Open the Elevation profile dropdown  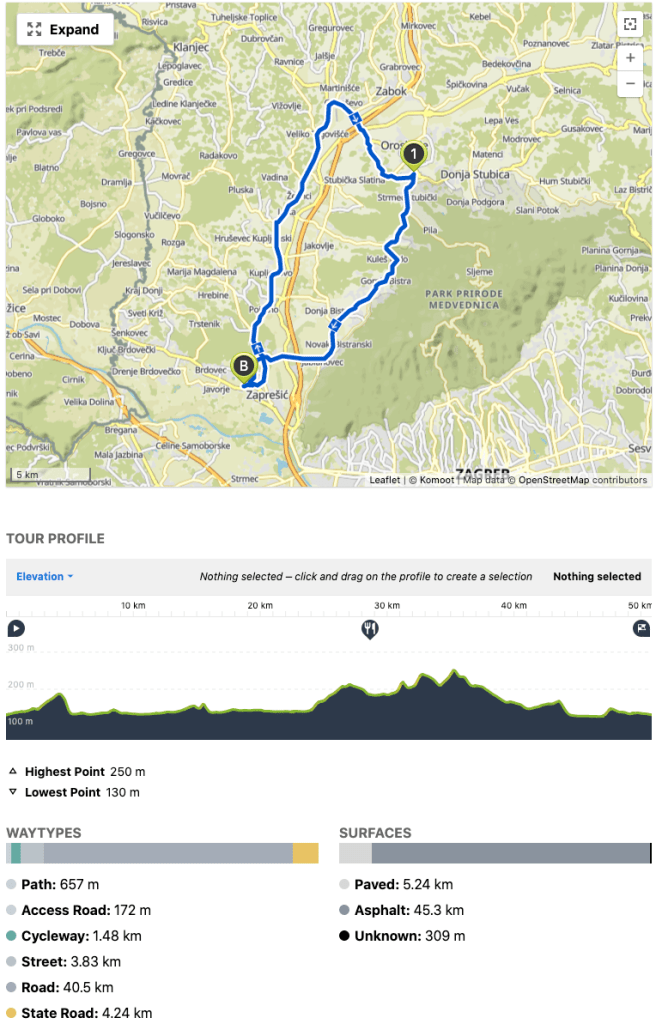pyautogui.click(x=45, y=576)
